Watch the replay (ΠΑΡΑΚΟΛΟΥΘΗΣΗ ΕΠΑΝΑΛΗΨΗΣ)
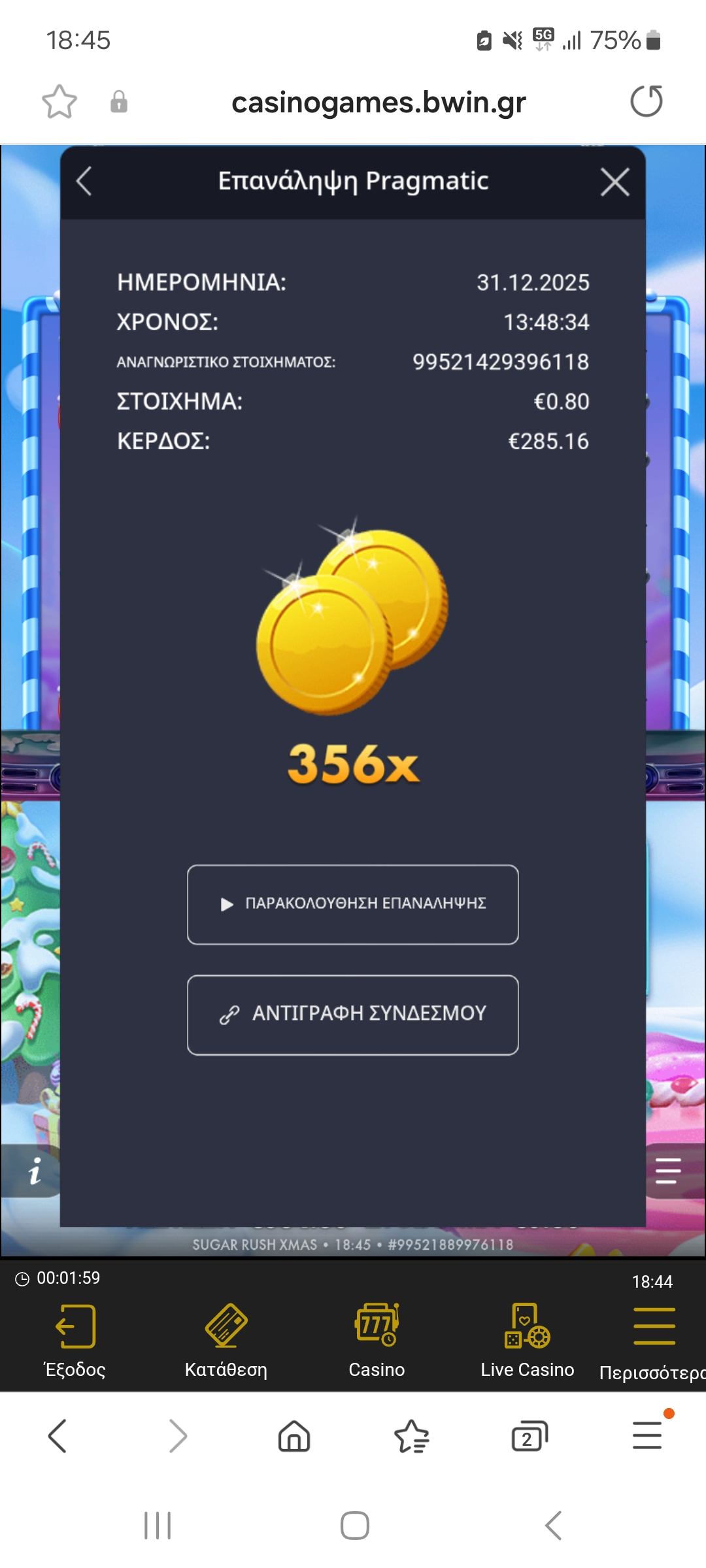The width and height of the screenshot is (706, 1568). pyautogui.click(x=353, y=904)
